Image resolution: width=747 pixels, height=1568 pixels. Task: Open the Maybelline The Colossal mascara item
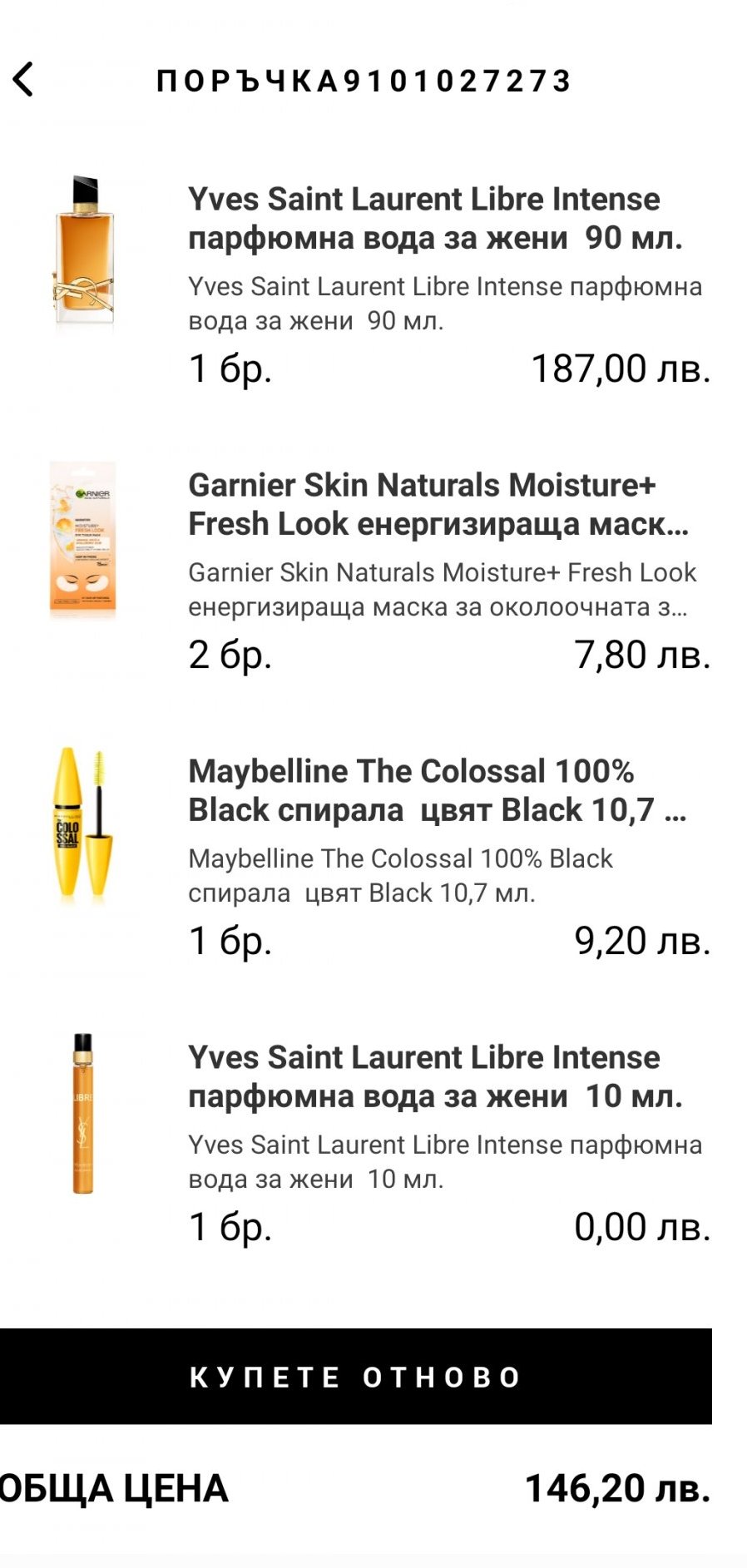pos(436,790)
